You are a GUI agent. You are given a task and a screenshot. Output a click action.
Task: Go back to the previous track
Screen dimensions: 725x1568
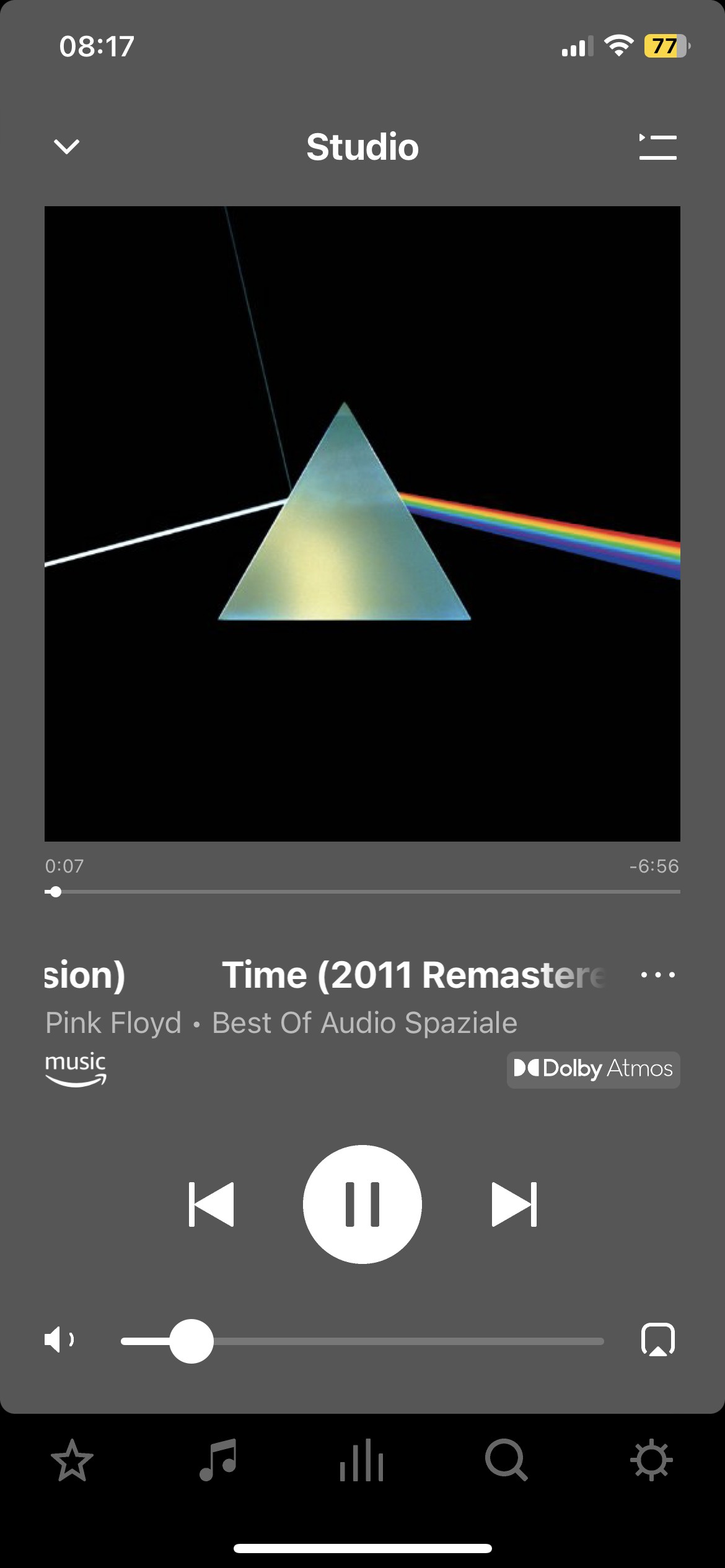coord(211,1204)
